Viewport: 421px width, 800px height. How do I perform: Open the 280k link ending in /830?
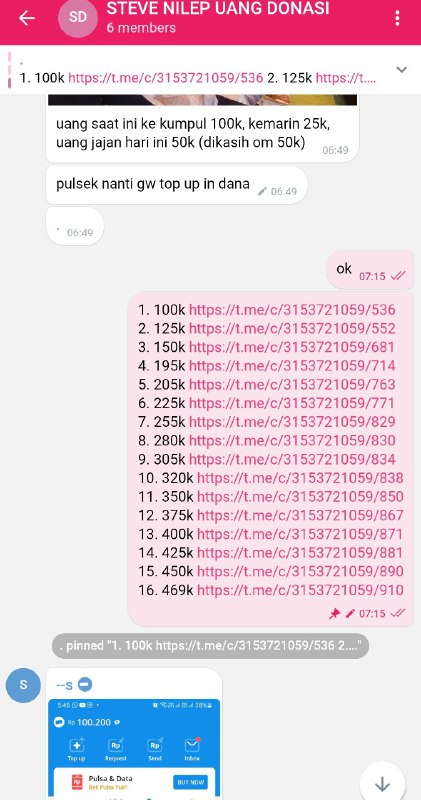click(x=292, y=440)
